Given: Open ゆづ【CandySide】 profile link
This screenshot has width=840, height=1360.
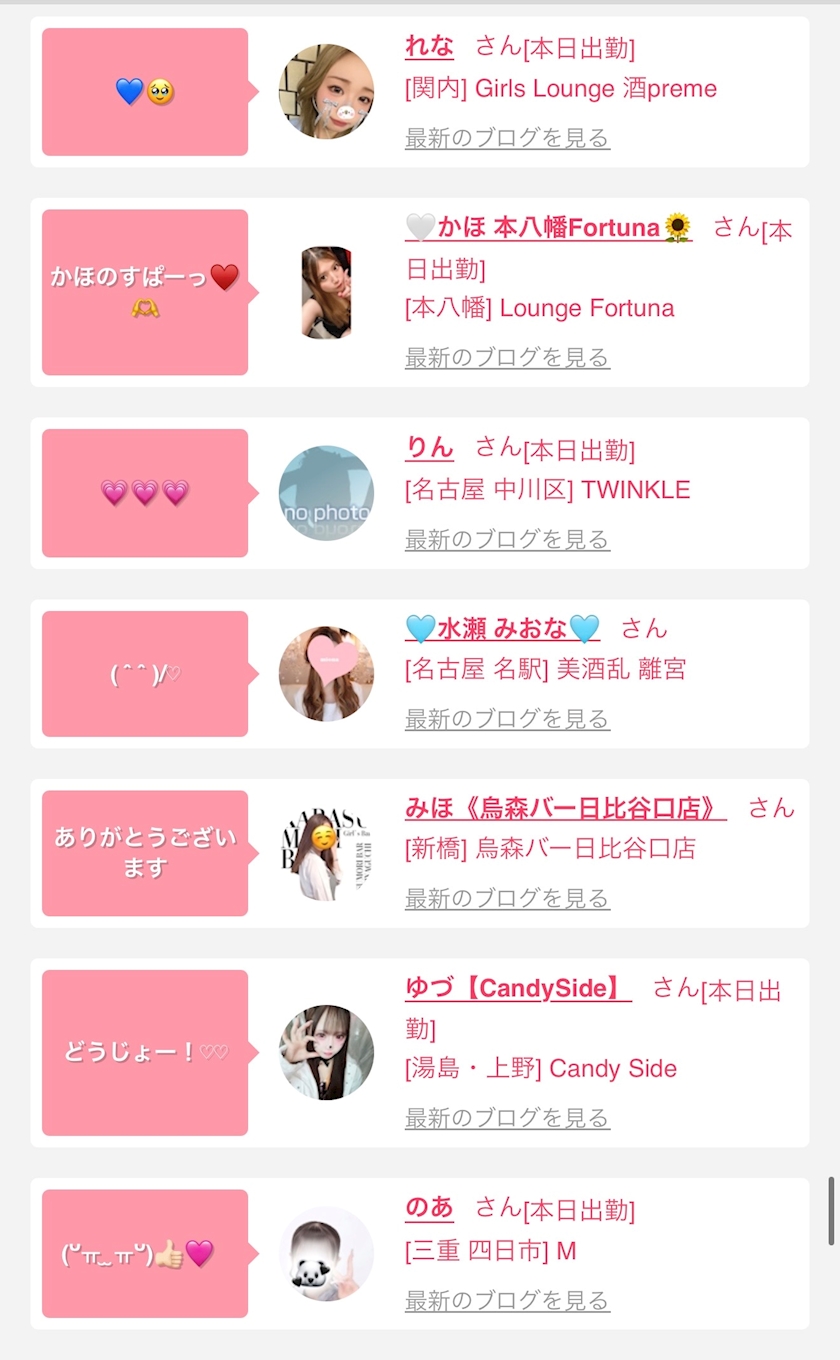Looking at the screenshot, I should pyautogui.click(x=518, y=989).
